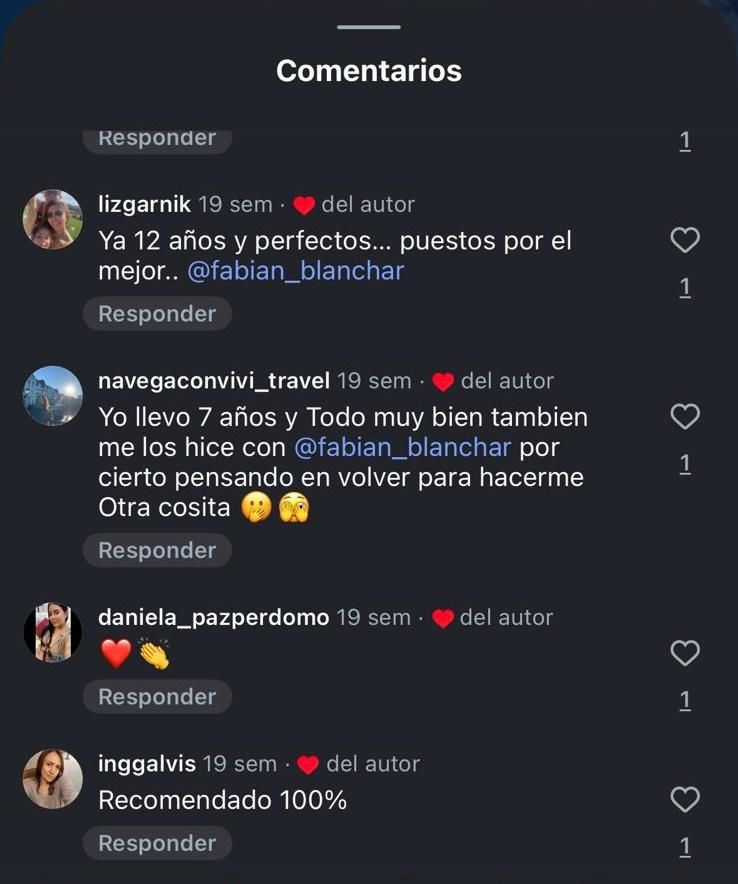Open @fabian_blanchar mention in navegaconvivi_travel's comment
The height and width of the screenshot is (884, 738).
tap(403, 446)
